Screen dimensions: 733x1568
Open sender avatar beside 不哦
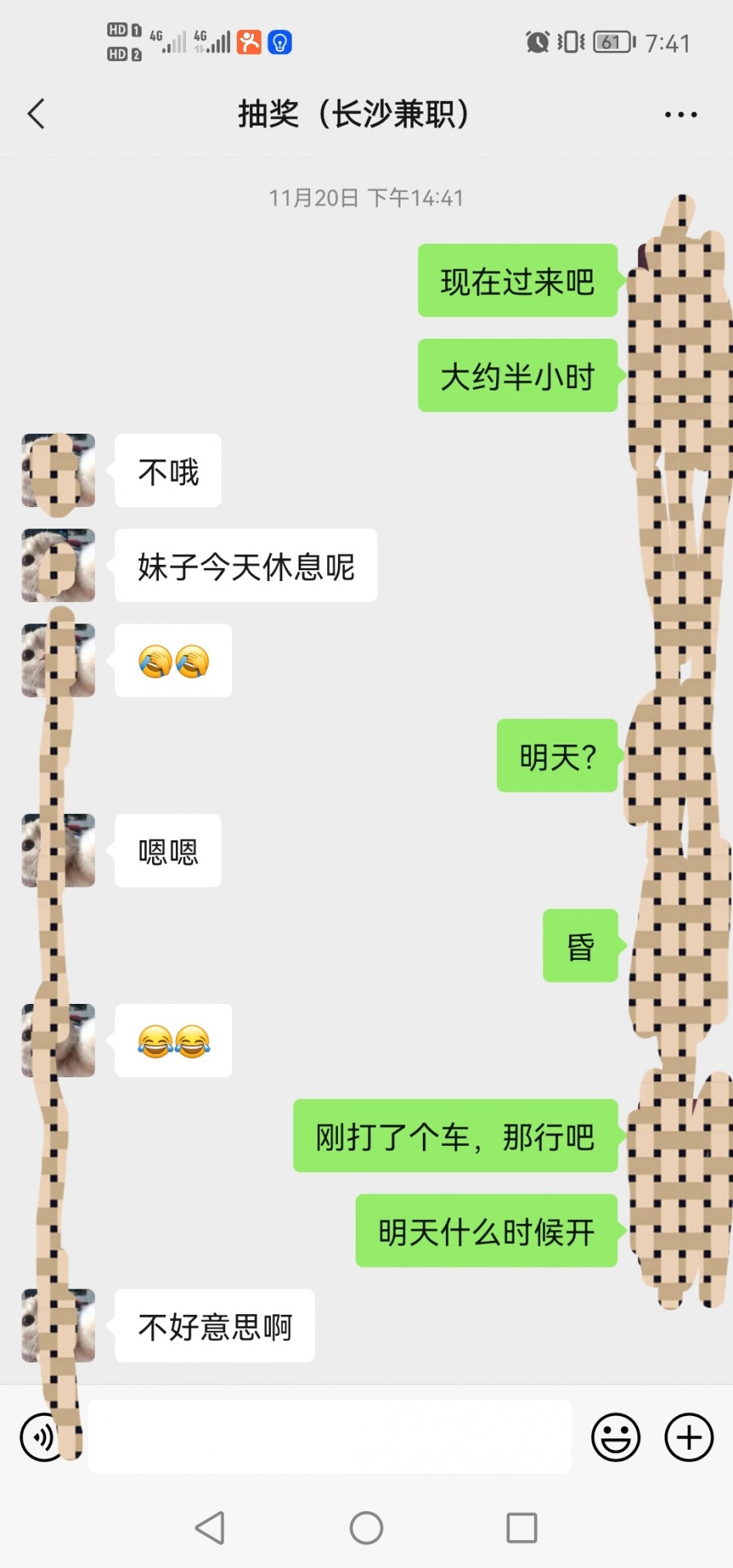59,471
